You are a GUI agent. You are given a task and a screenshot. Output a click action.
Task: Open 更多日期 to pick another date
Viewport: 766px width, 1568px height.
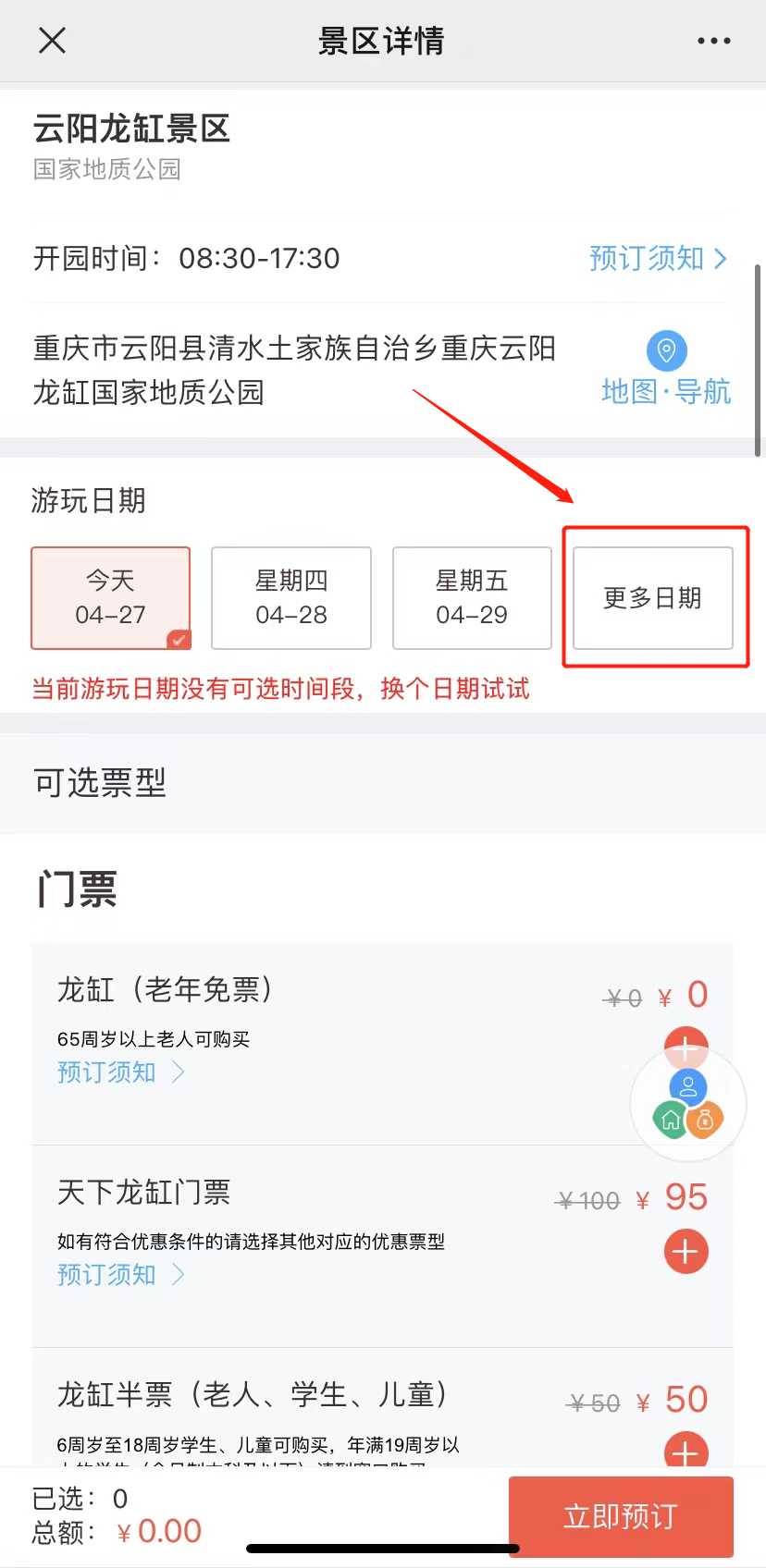(653, 598)
